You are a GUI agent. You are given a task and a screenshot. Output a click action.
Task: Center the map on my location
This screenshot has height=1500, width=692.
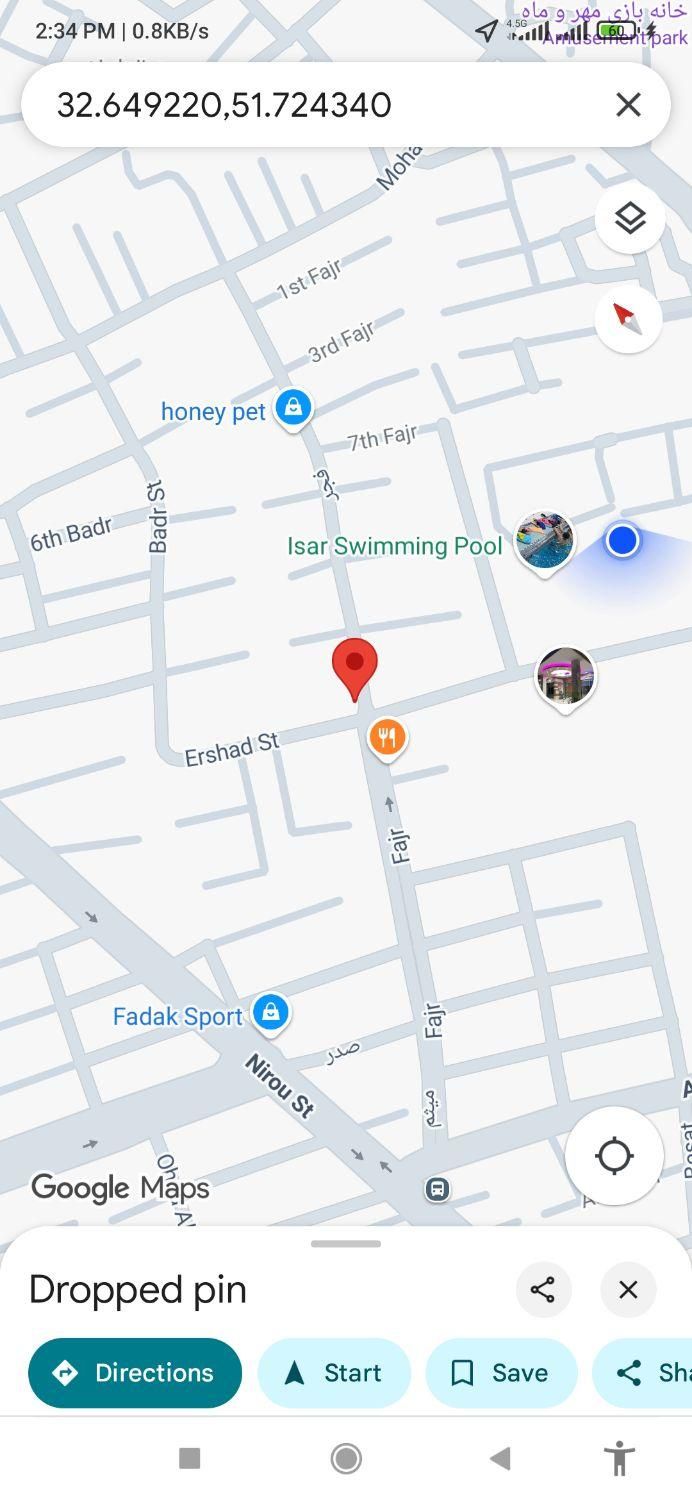pos(614,1155)
